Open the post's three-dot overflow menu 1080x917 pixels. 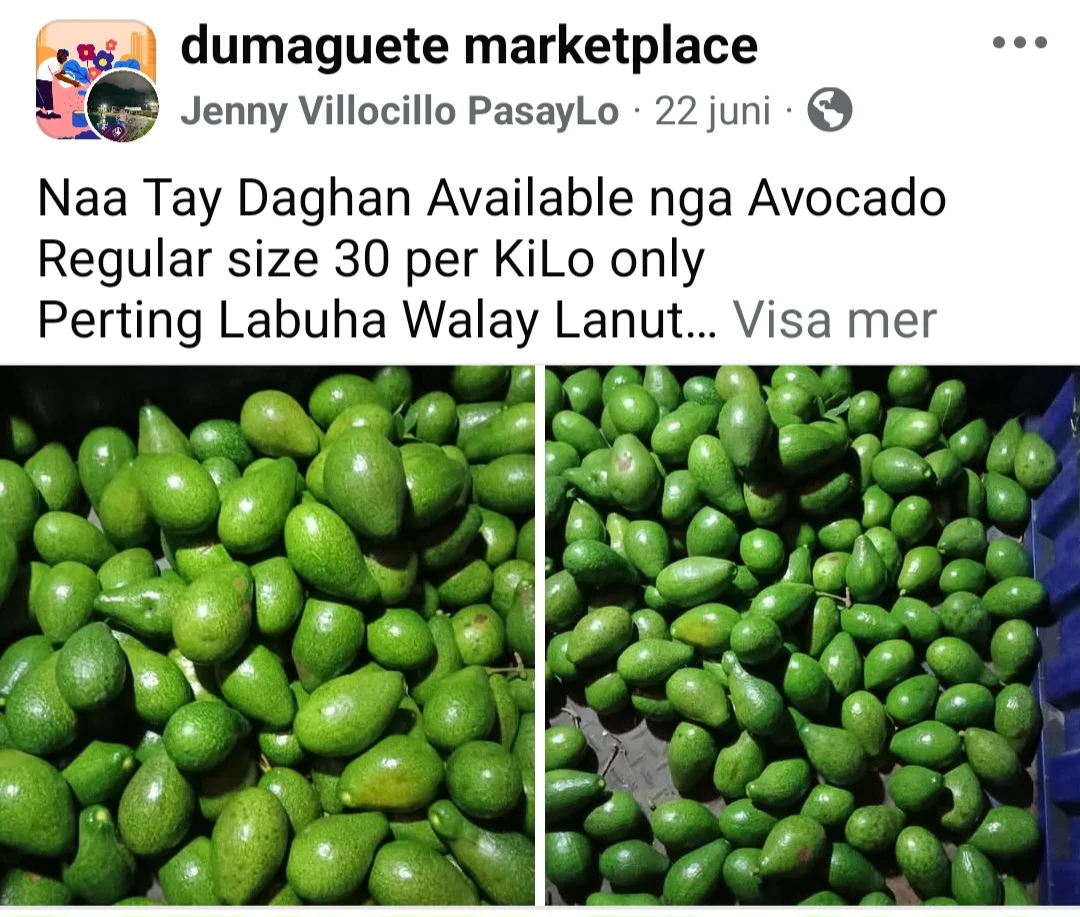click(1019, 44)
